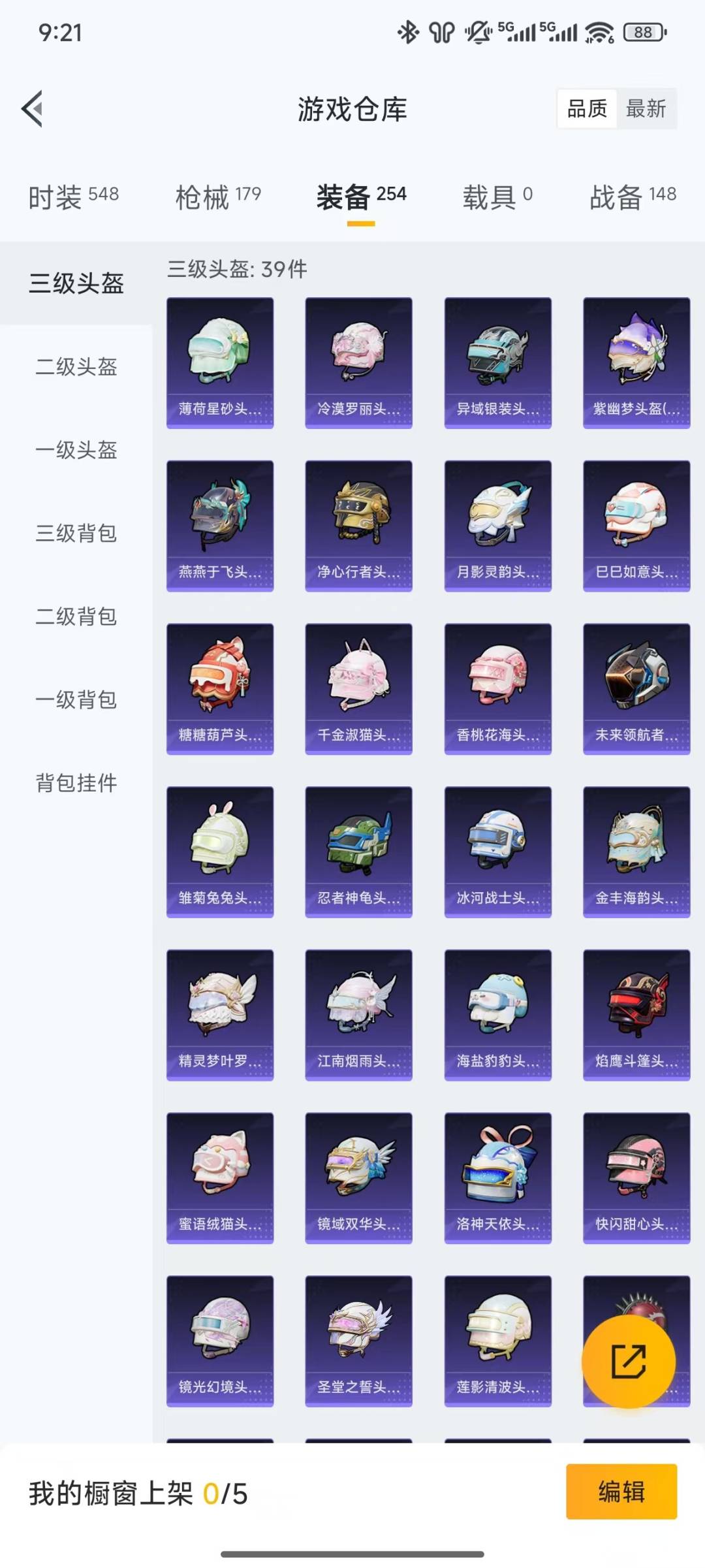View the 净心行者 helmet item
This screenshot has width=705, height=1568.
pyautogui.click(x=358, y=526)
